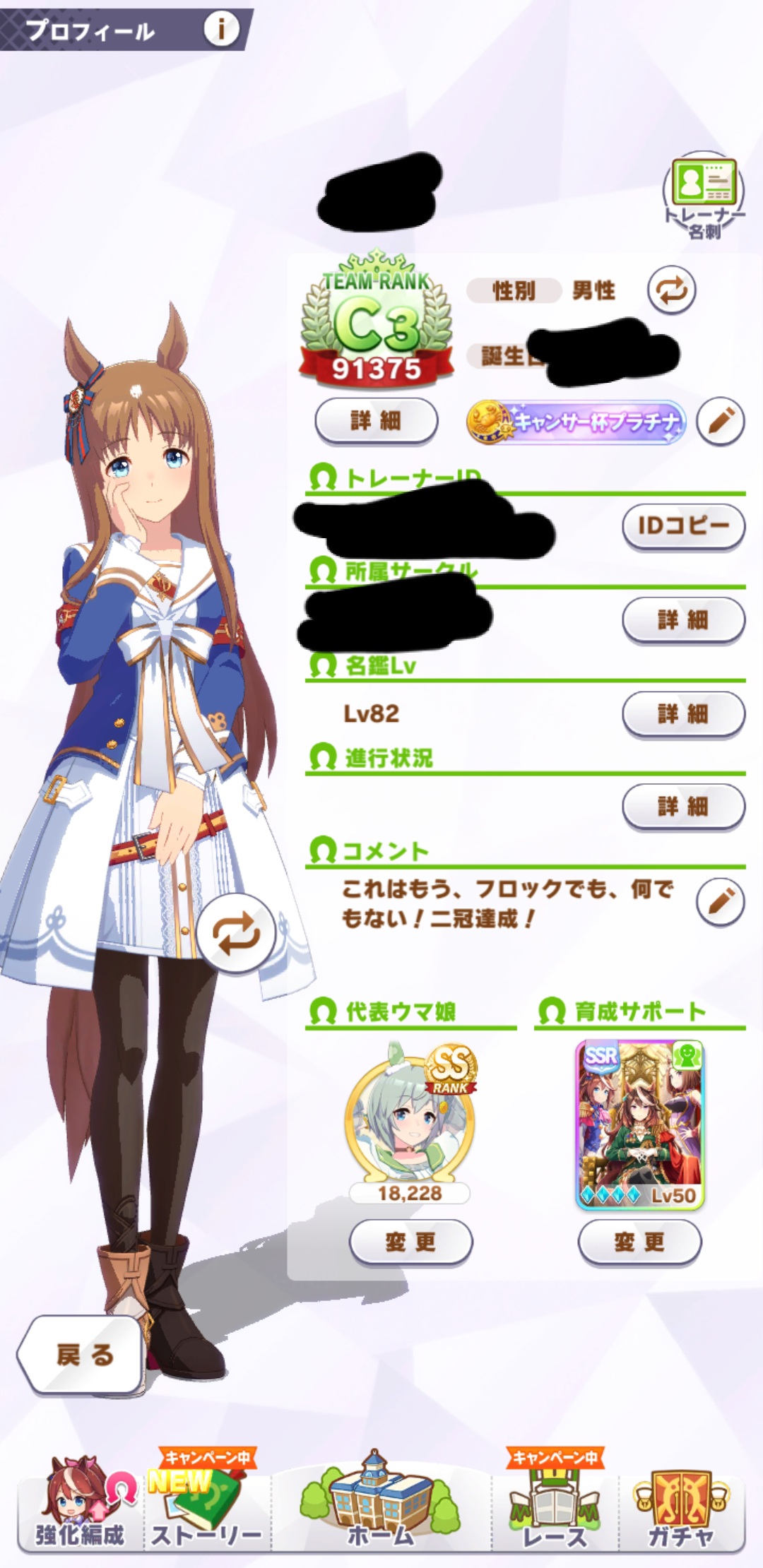This screenshot has width=763, height=1568.
Task: Open 詳細 under the TEAM RANK badge
Action: pos(376,422)
